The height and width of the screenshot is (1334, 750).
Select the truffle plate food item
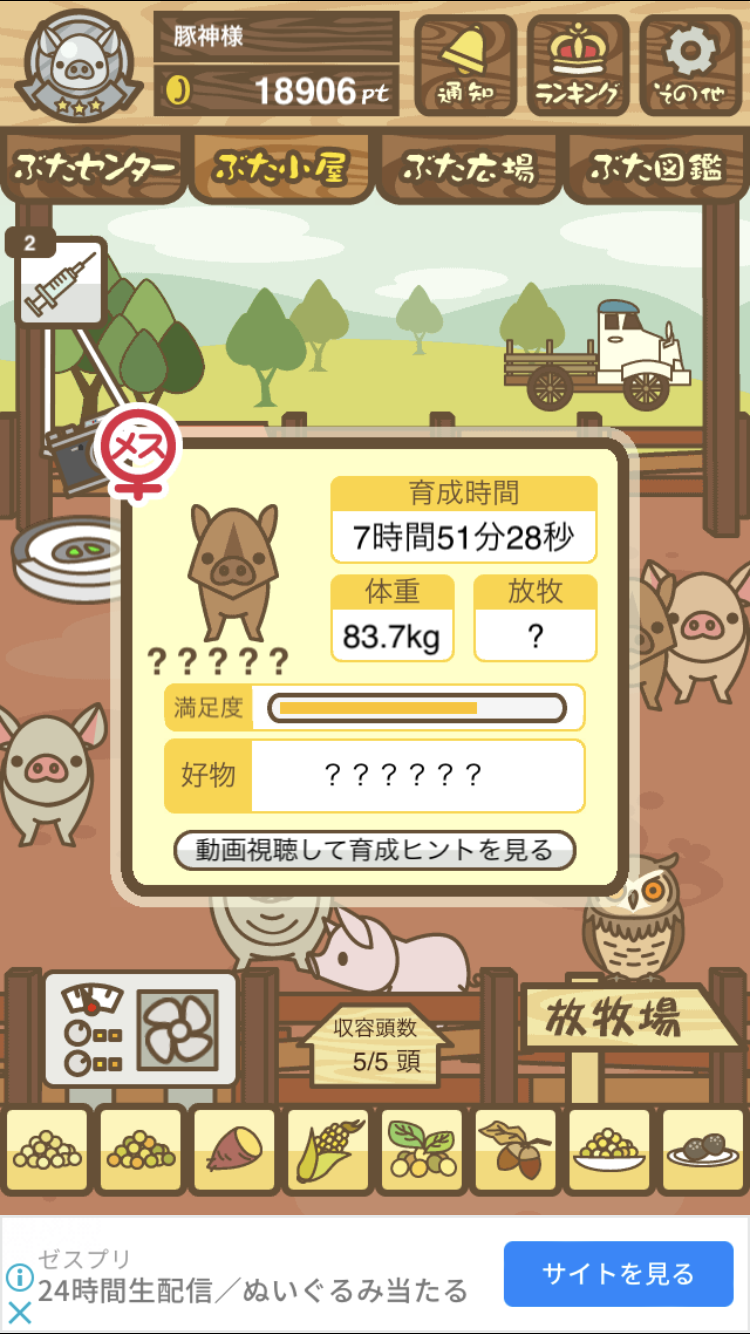click(x=703, y=1152)
